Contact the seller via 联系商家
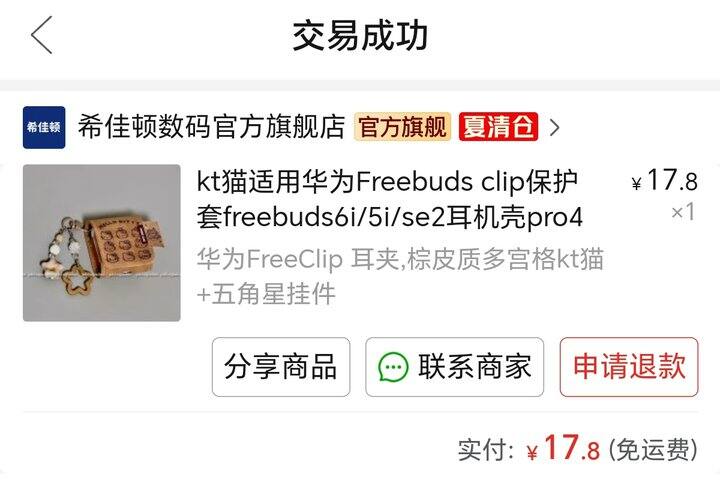The height and width of the screenshot is (486, 720). pyautogui.click(x=455, y=367)
